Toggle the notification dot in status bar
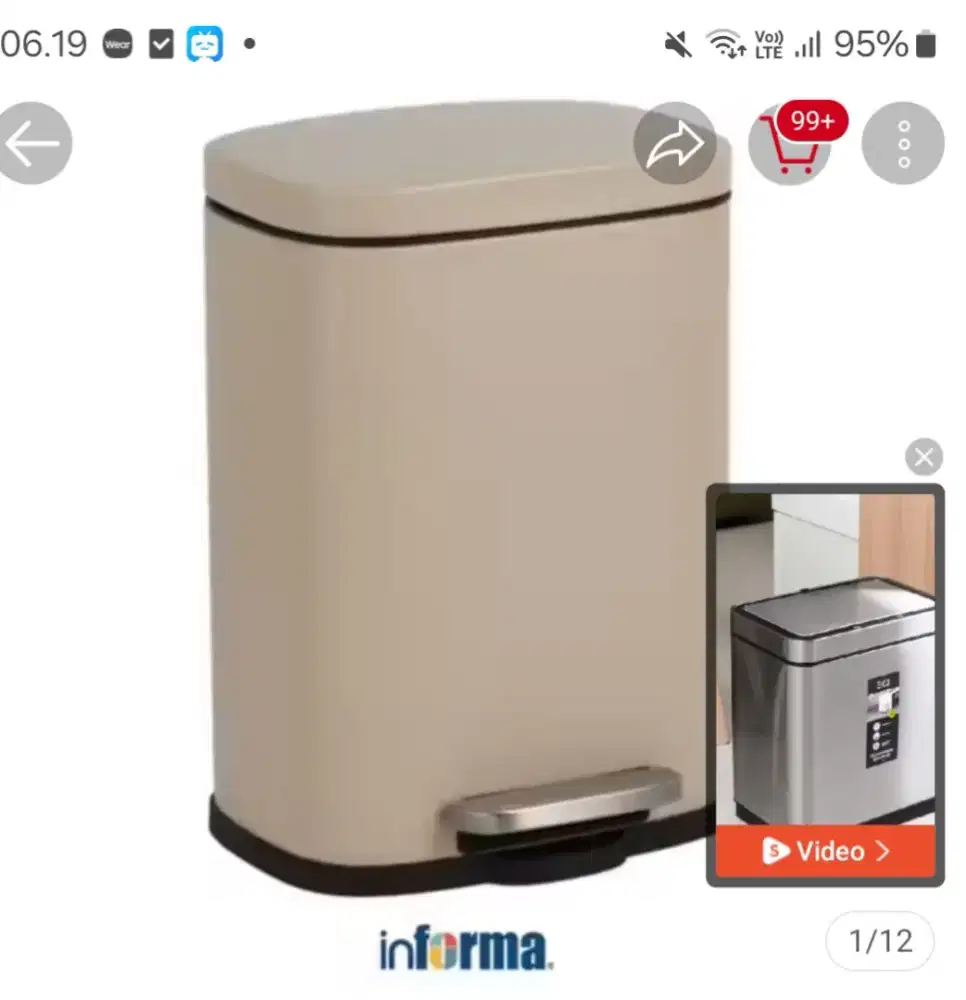This screenshot has width=966, height=1000. [248, 44]
